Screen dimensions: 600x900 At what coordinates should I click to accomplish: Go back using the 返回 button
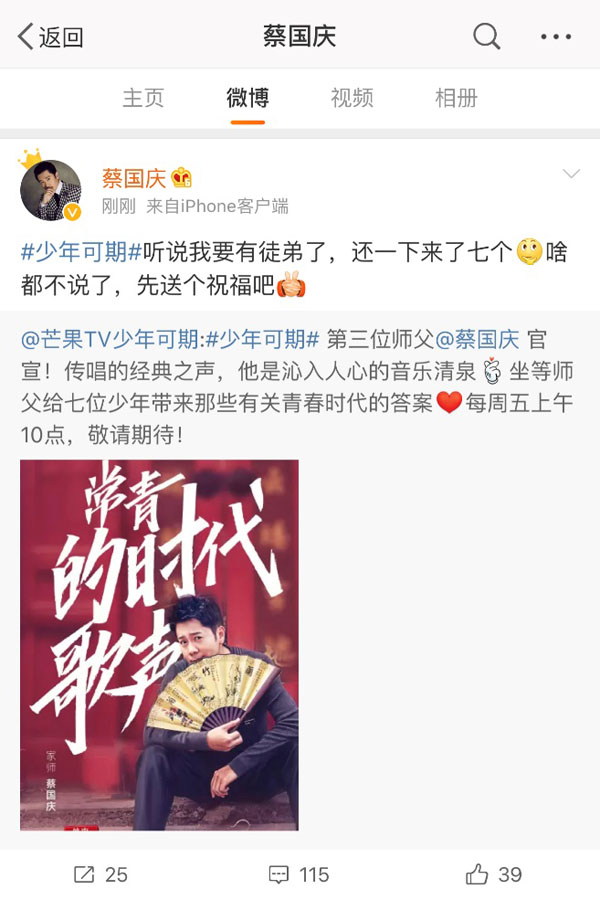50,38
